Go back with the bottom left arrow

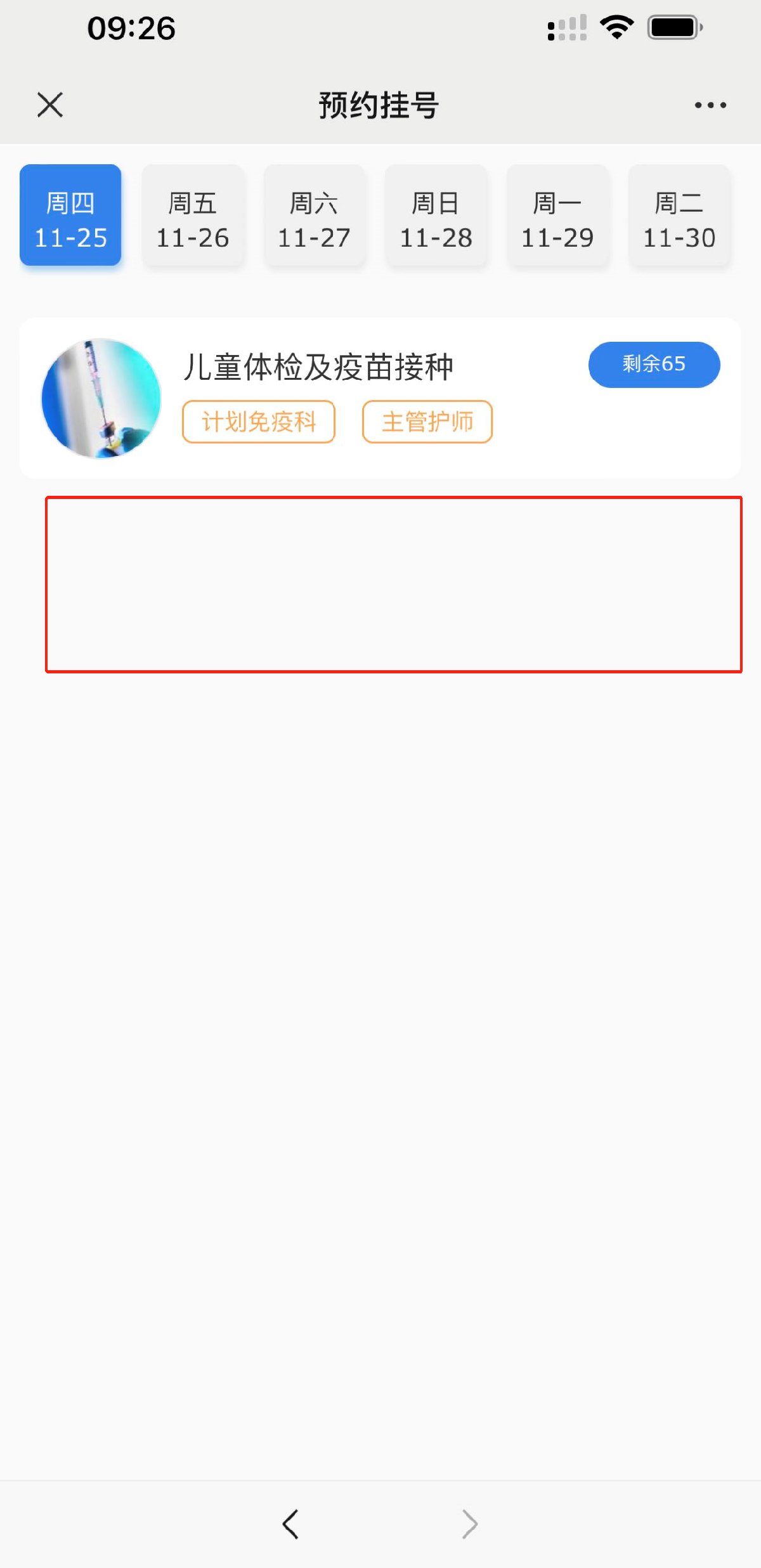[x=290, y=1524]
